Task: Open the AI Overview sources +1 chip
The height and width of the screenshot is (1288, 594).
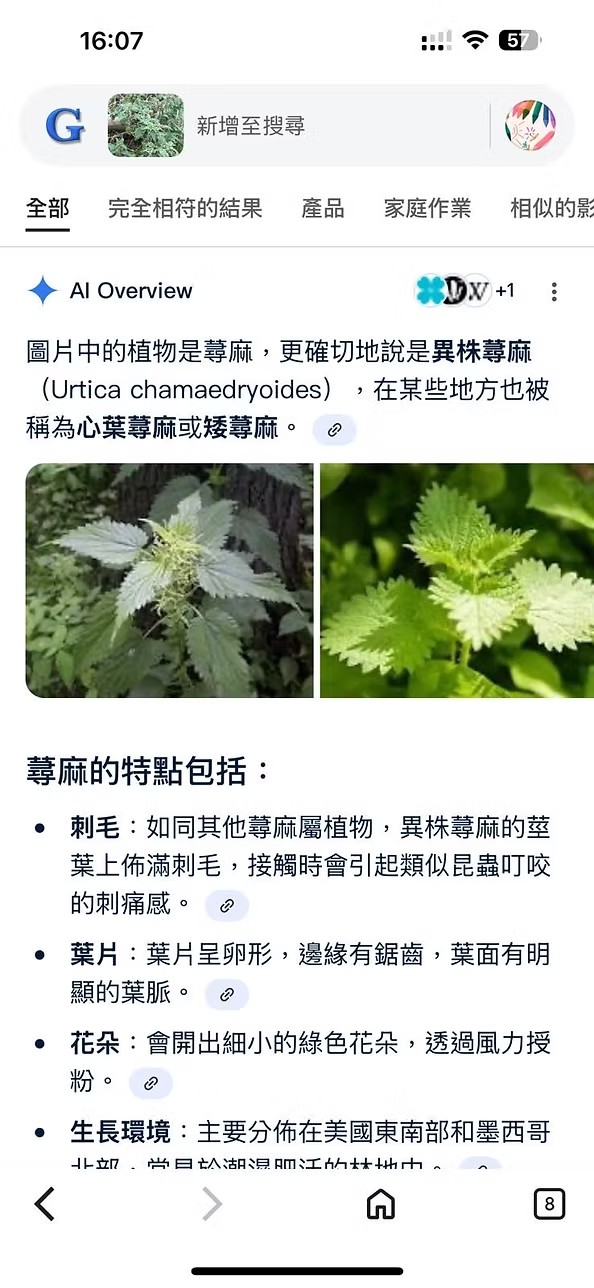Action: [x=466, y=291]
